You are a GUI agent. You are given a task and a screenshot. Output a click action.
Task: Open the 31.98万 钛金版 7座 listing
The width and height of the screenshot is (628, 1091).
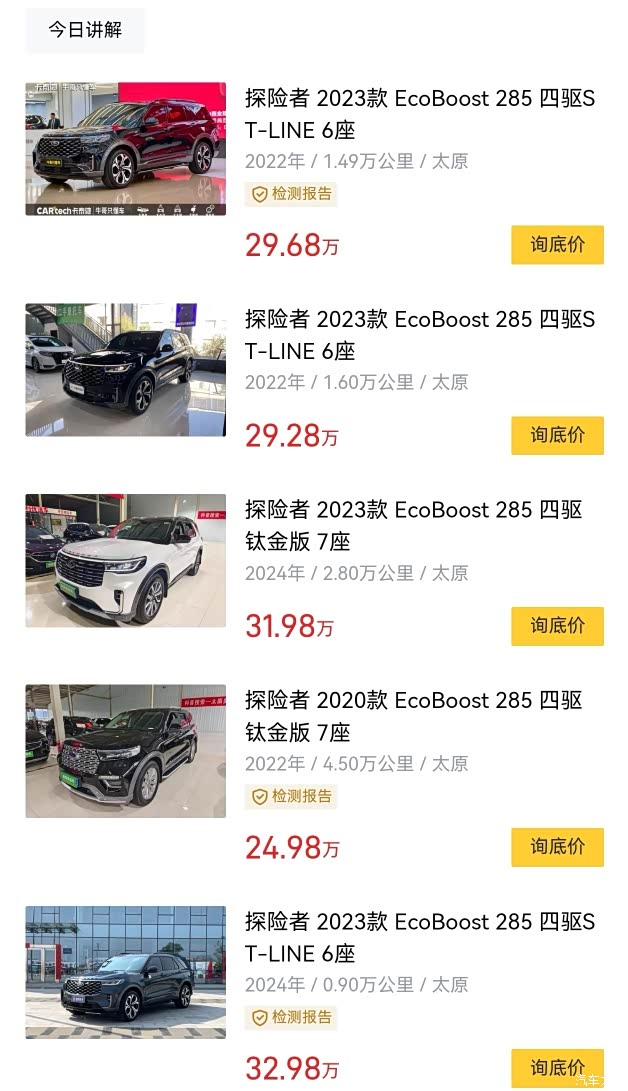(x=413, y=526)
